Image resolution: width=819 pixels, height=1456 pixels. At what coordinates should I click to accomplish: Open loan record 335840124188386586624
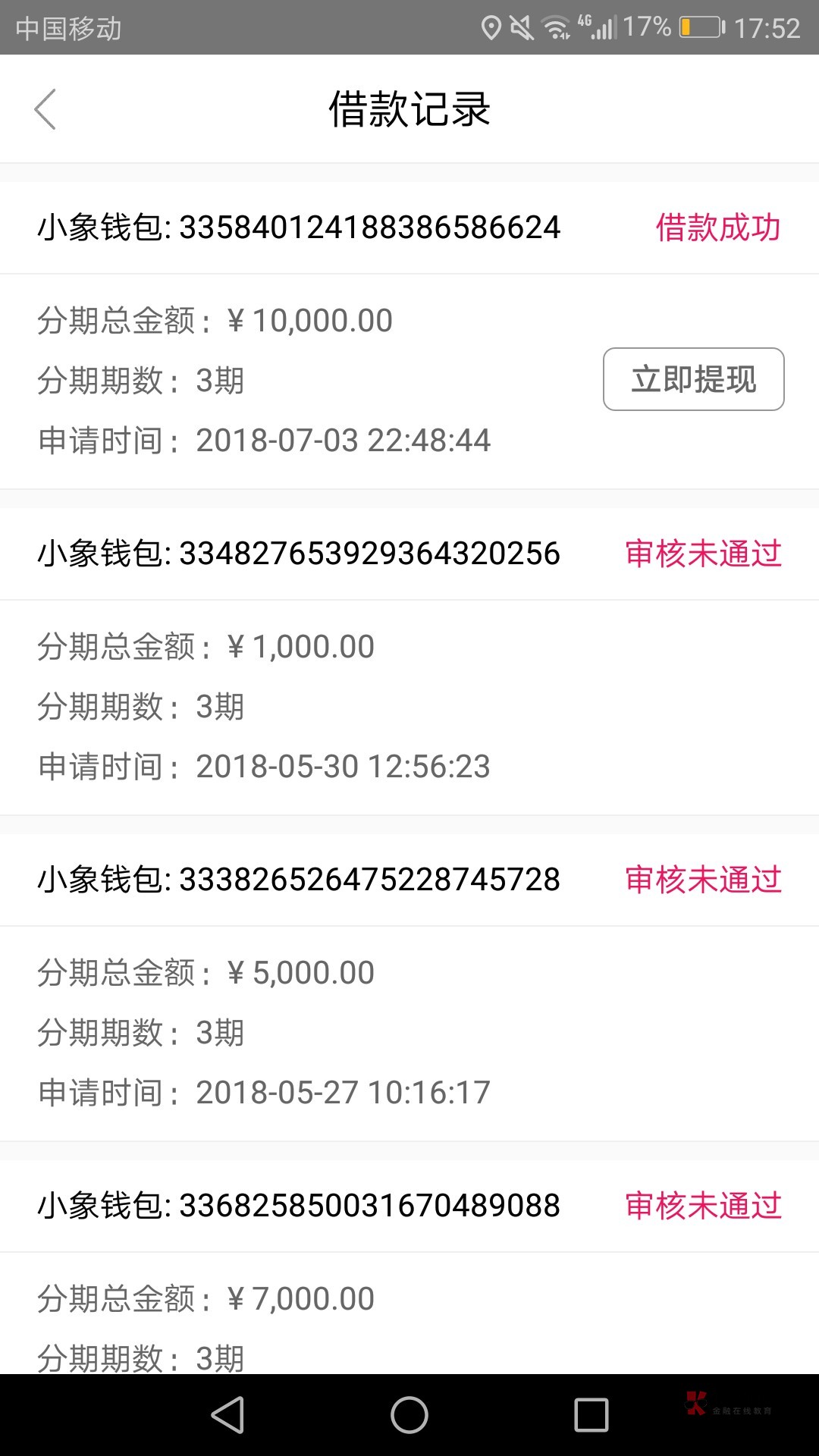299,227
